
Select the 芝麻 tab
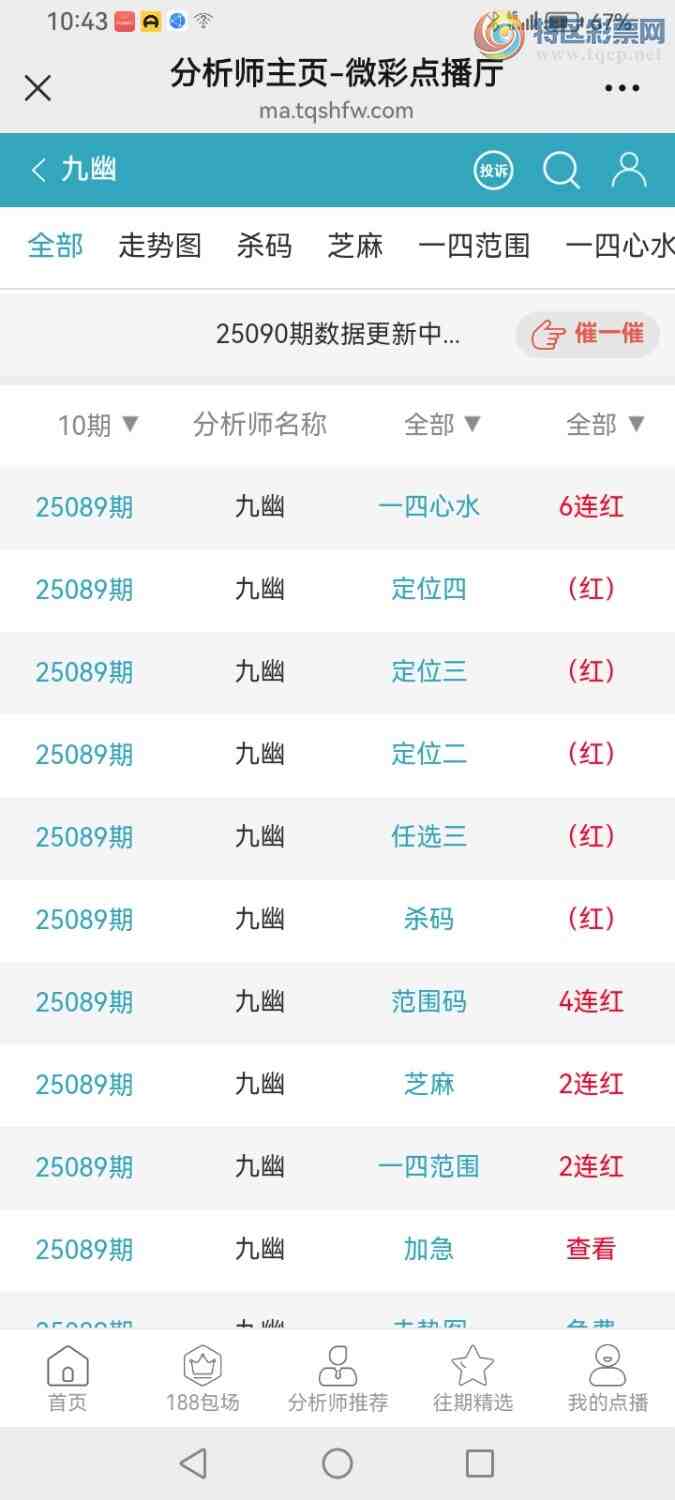tap(355, 246)
